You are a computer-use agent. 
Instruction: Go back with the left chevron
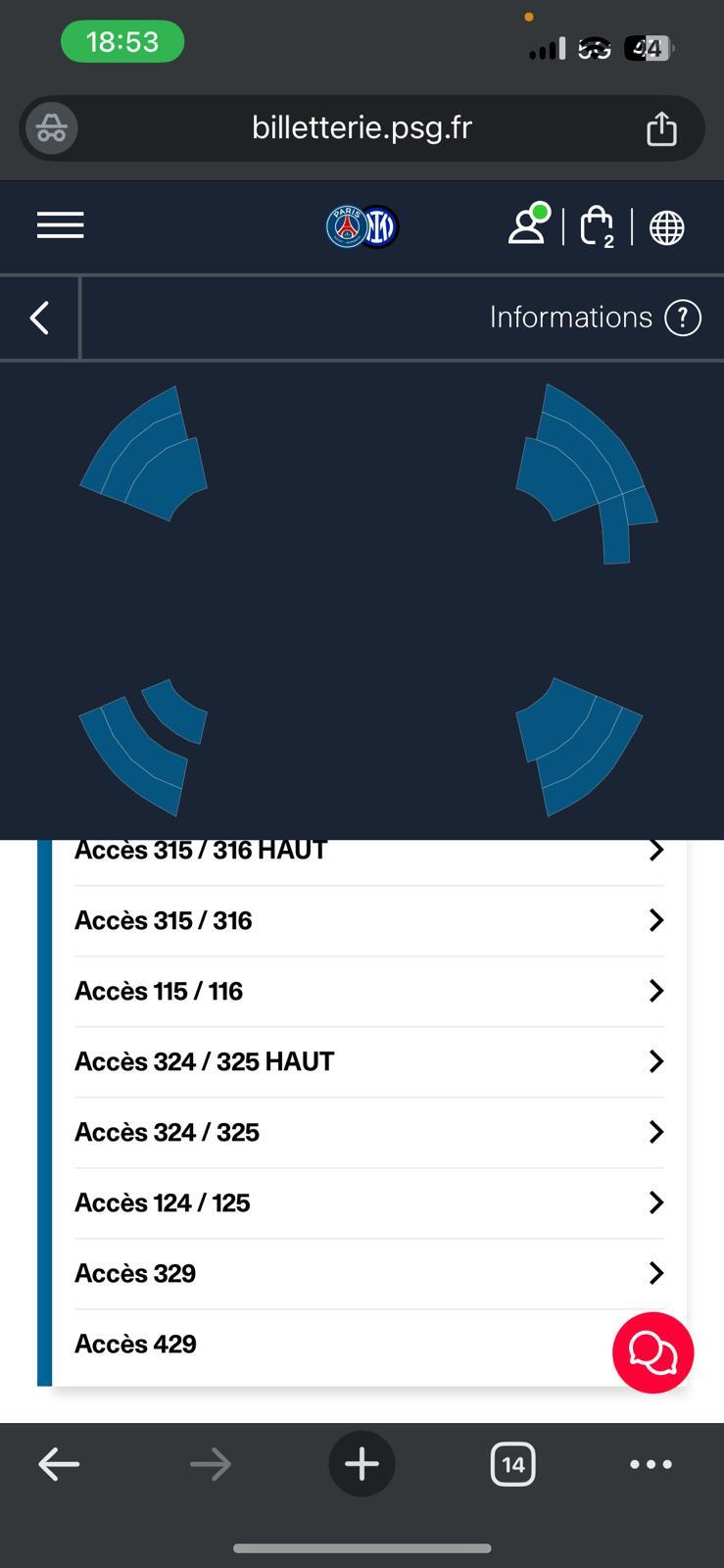[39, 318]
